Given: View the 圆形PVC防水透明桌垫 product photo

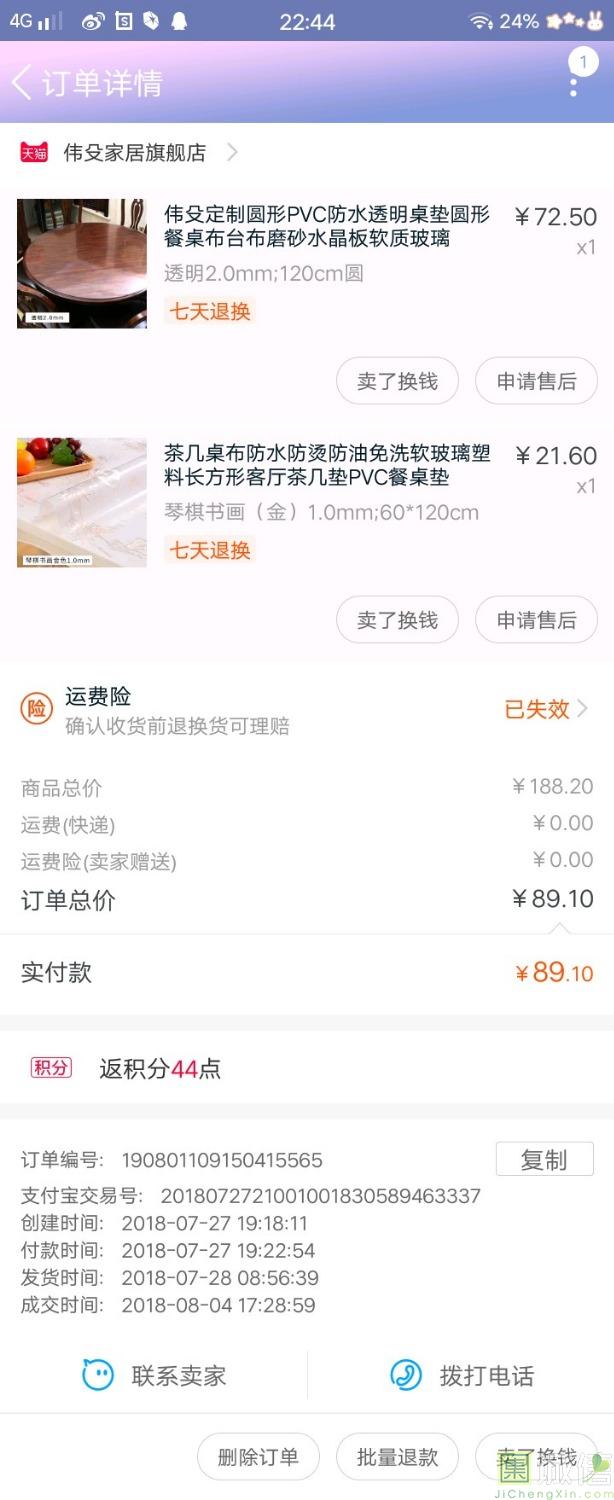Looking at the screenshot, I should click(82, 264).
